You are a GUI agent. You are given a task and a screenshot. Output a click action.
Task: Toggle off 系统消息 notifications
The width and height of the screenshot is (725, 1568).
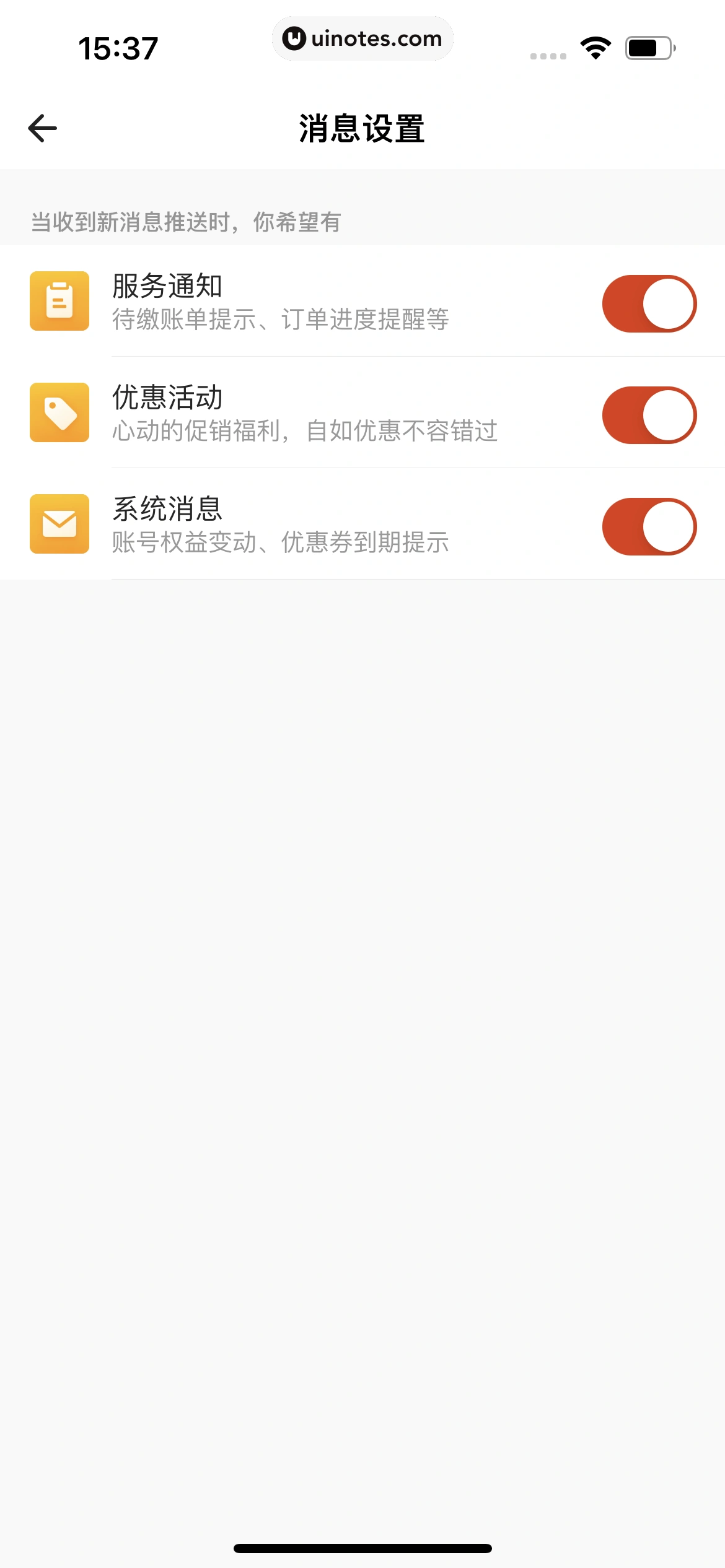649,526
